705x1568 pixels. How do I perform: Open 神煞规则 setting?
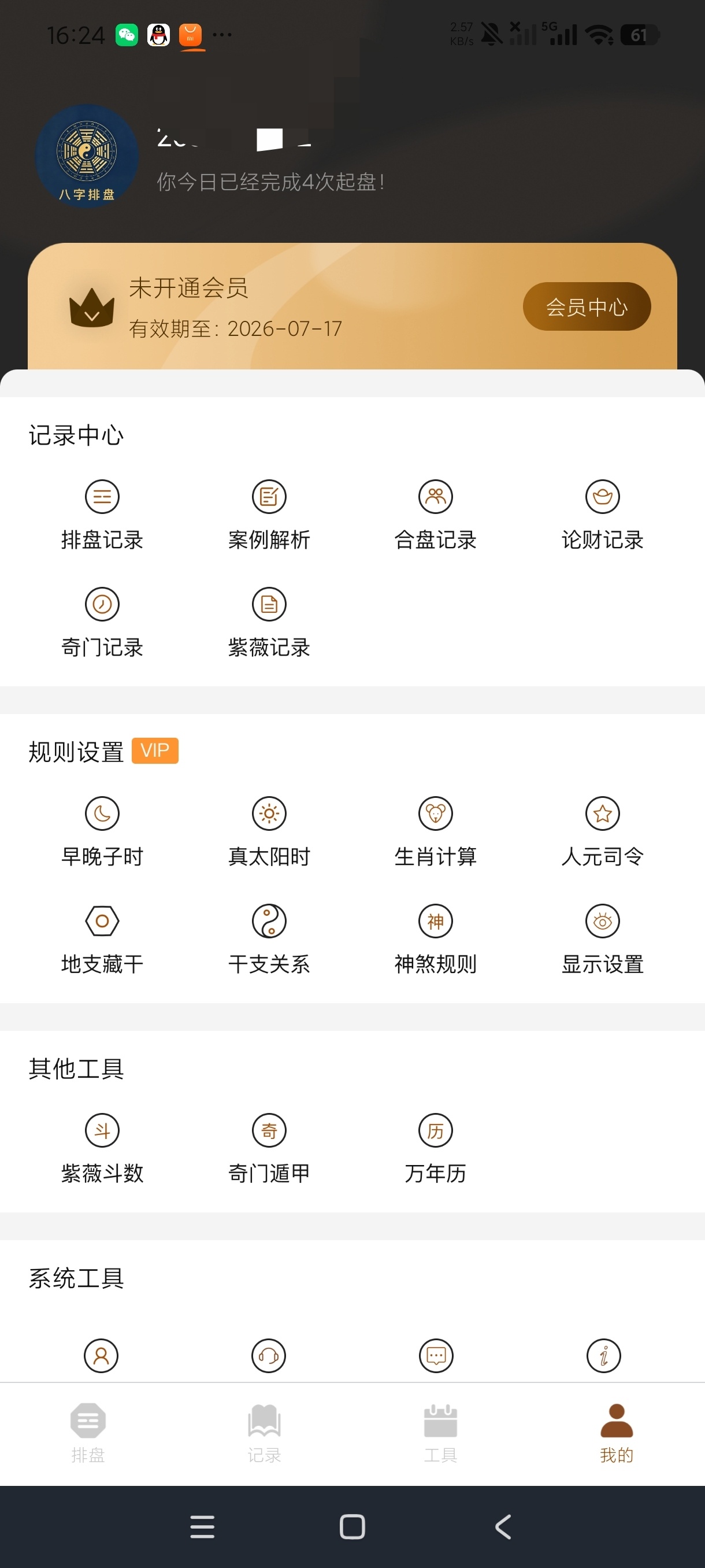coord(436,940)
